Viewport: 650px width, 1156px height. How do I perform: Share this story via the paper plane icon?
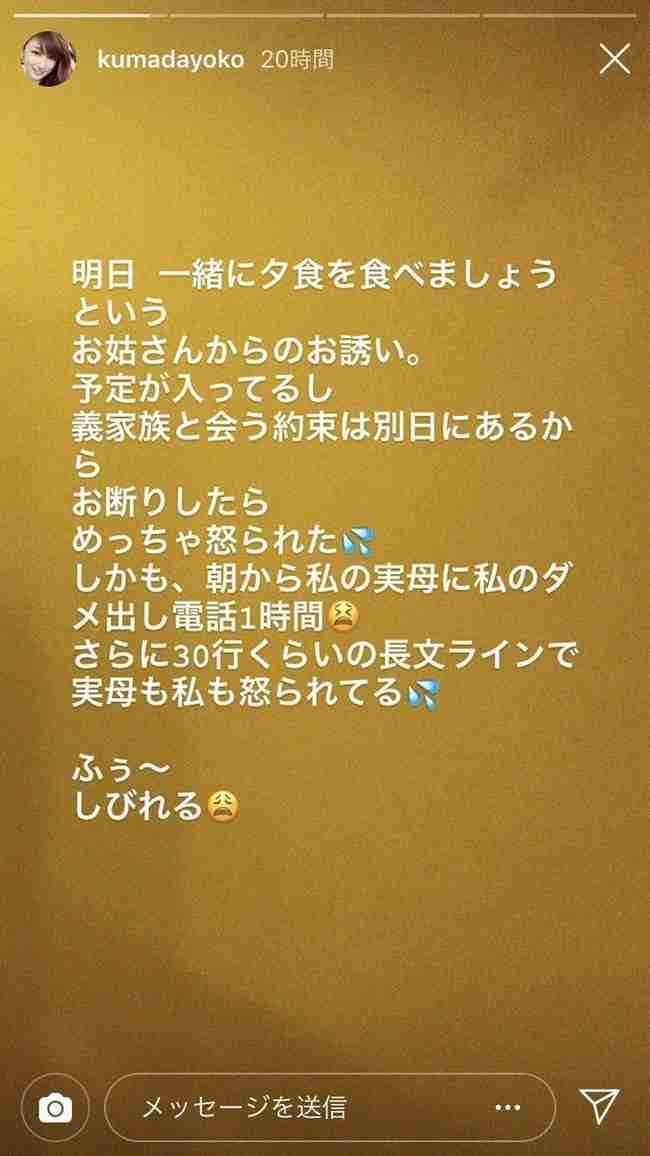click(600, 1106)
